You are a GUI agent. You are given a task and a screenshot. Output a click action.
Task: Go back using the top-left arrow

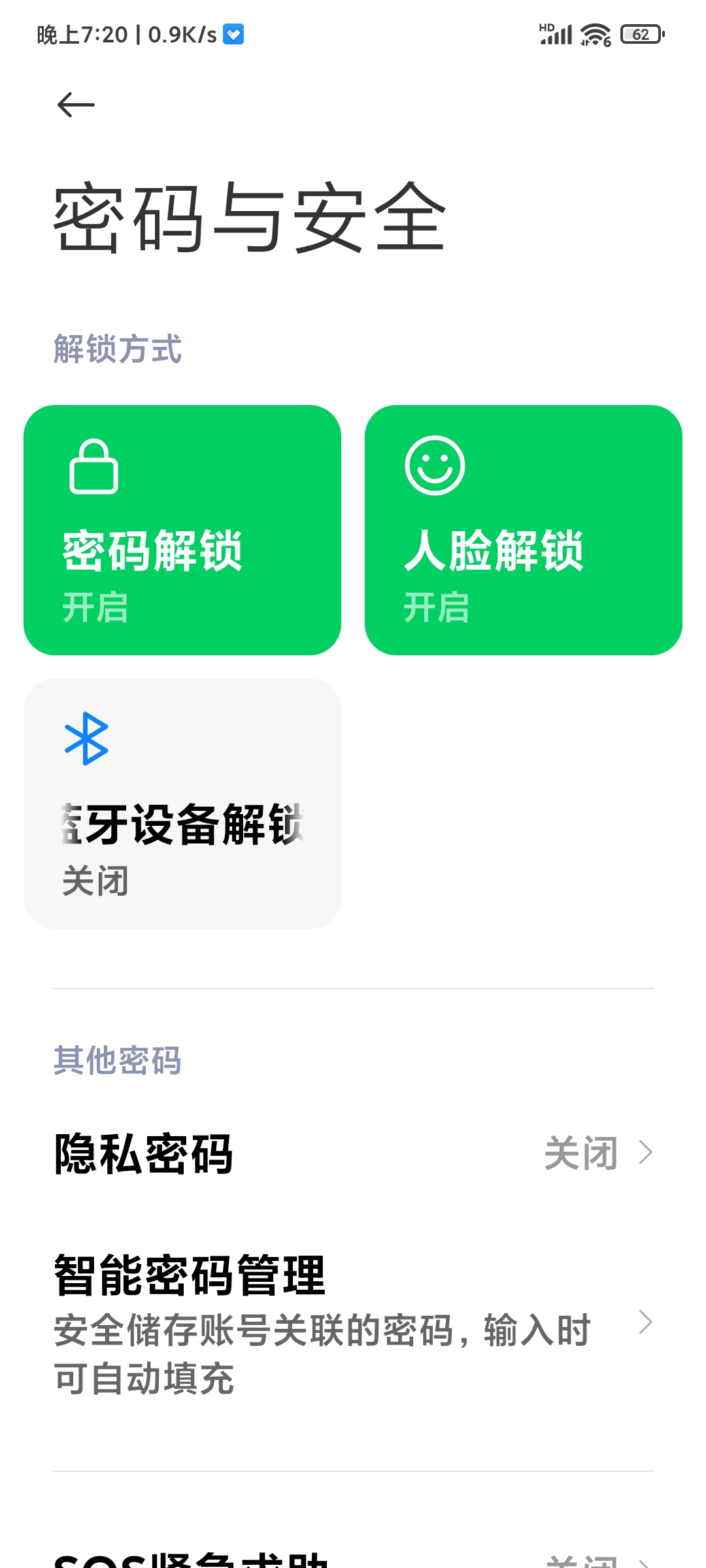[76, 105]
